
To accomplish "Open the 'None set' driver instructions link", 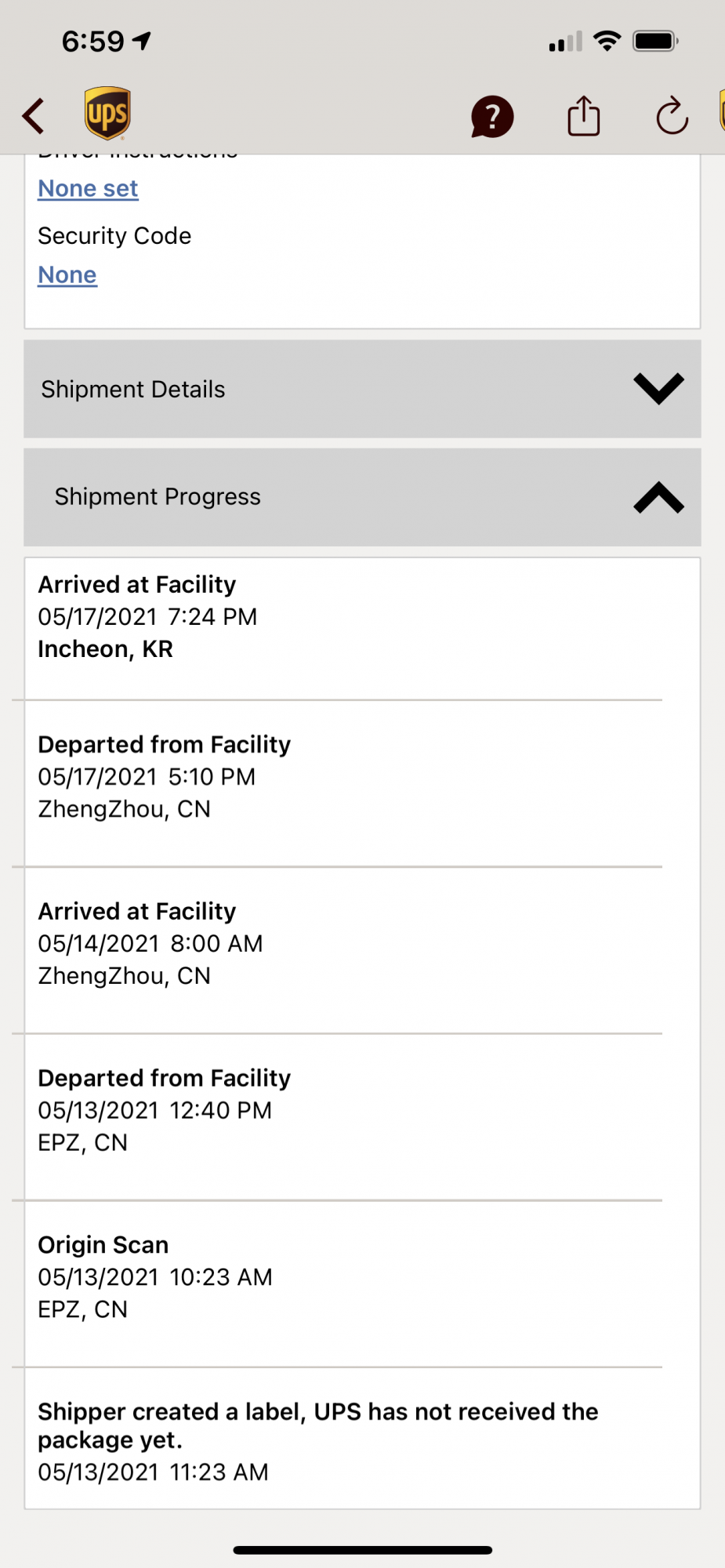I will coord(88,189).
